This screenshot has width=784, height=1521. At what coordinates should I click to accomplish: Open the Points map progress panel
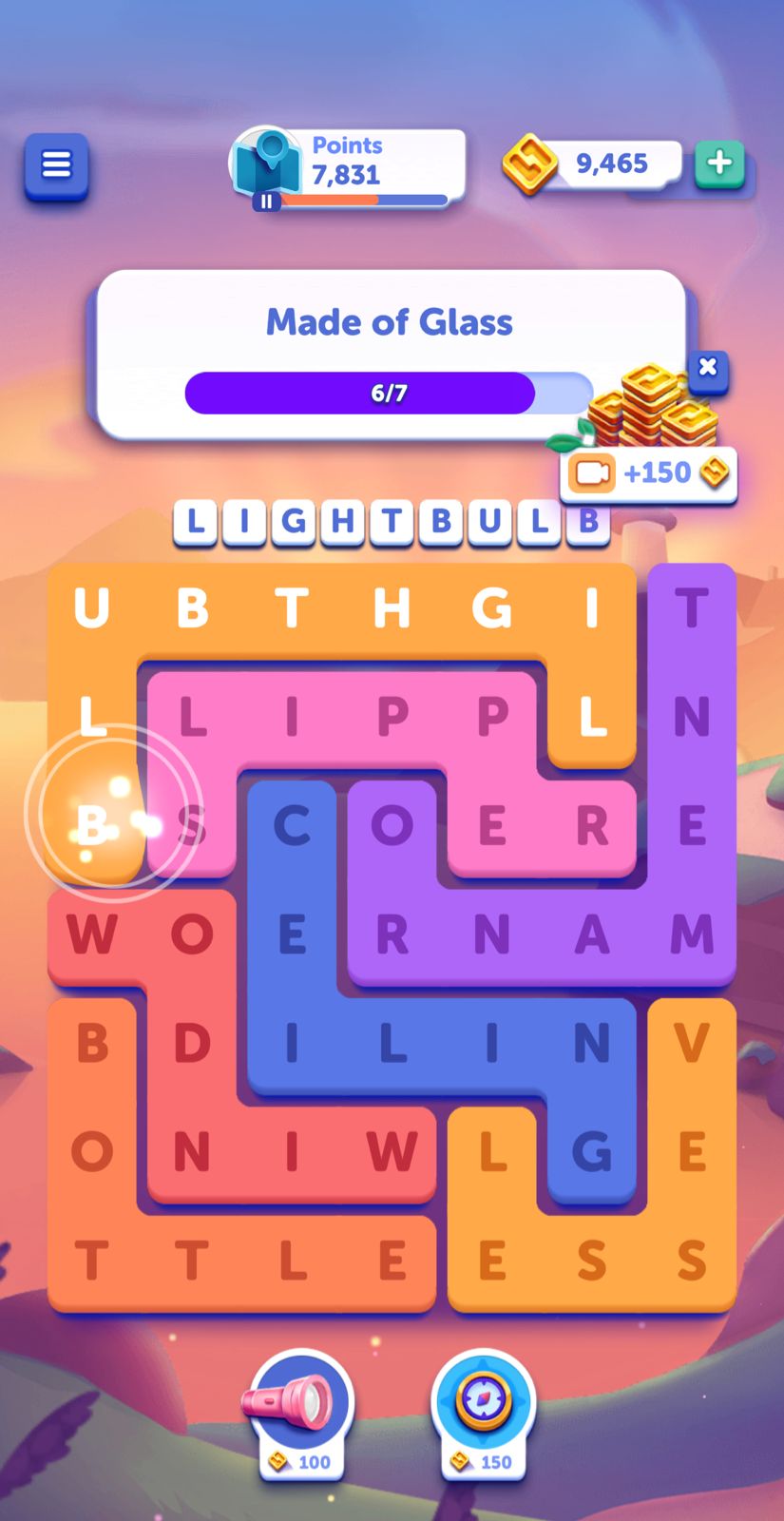pos(347,166)
